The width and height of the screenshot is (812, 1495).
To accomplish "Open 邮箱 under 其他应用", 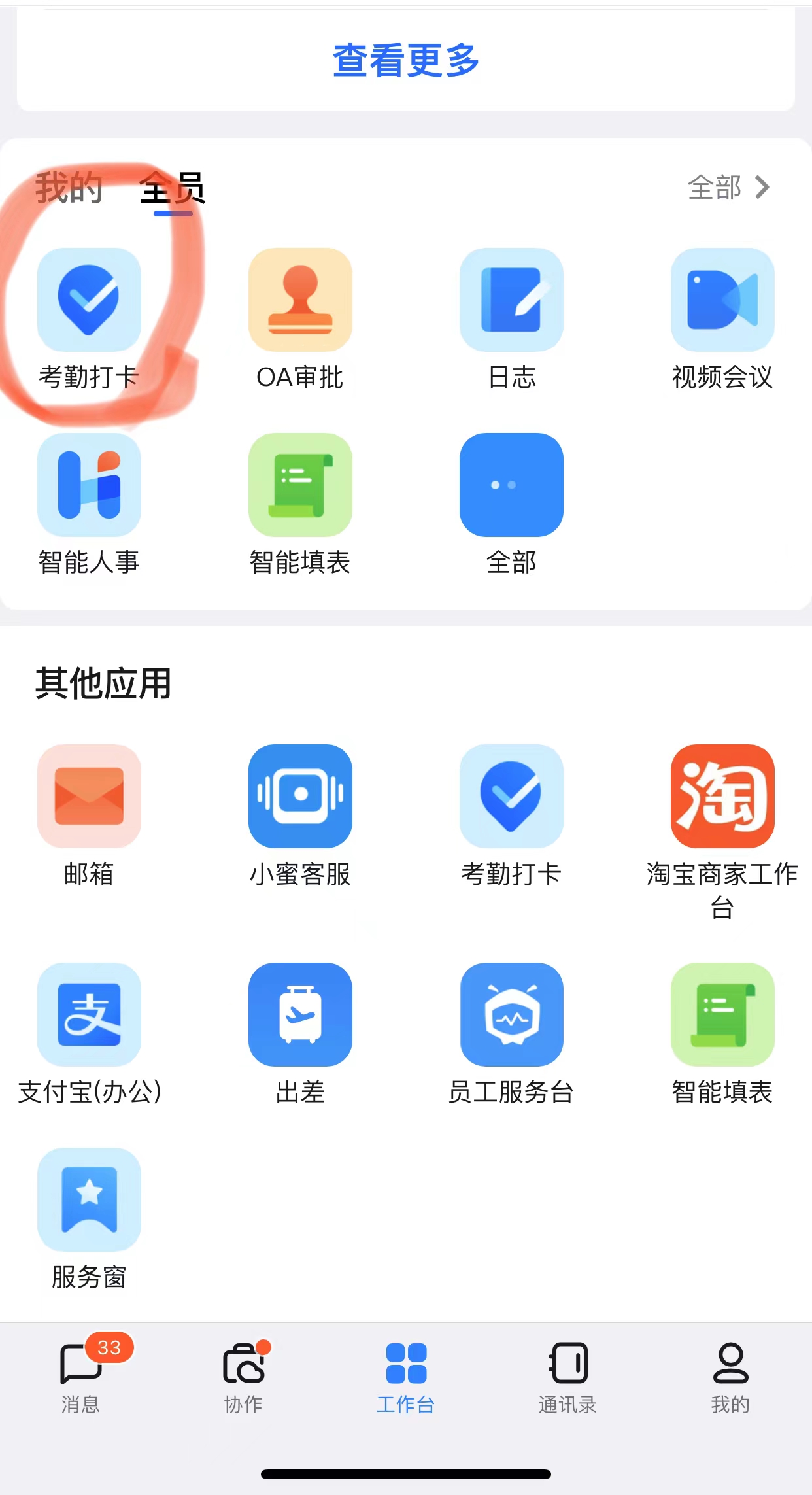I will point(89,797).
